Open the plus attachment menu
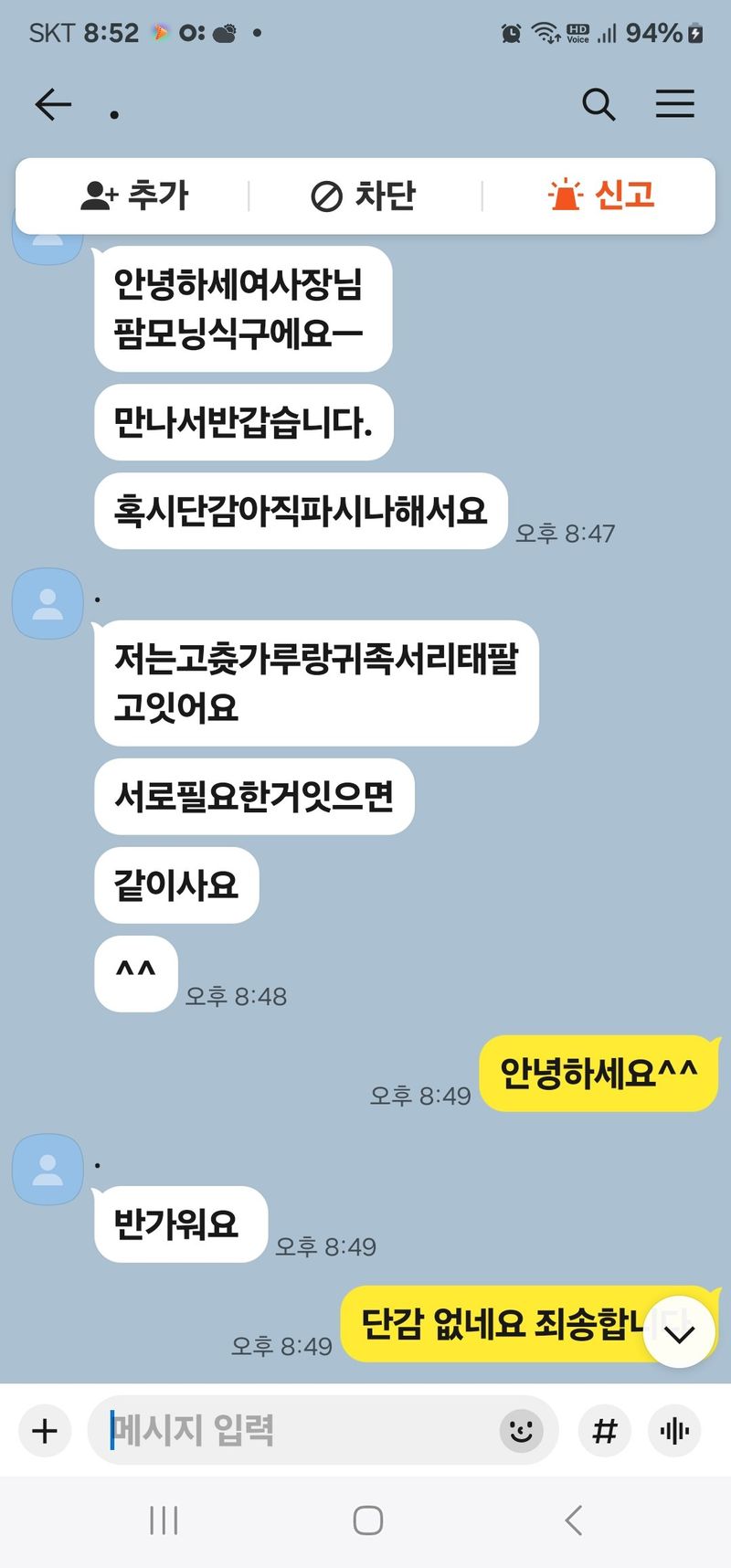731x1568 pixels. click(x=45, y=1430)
